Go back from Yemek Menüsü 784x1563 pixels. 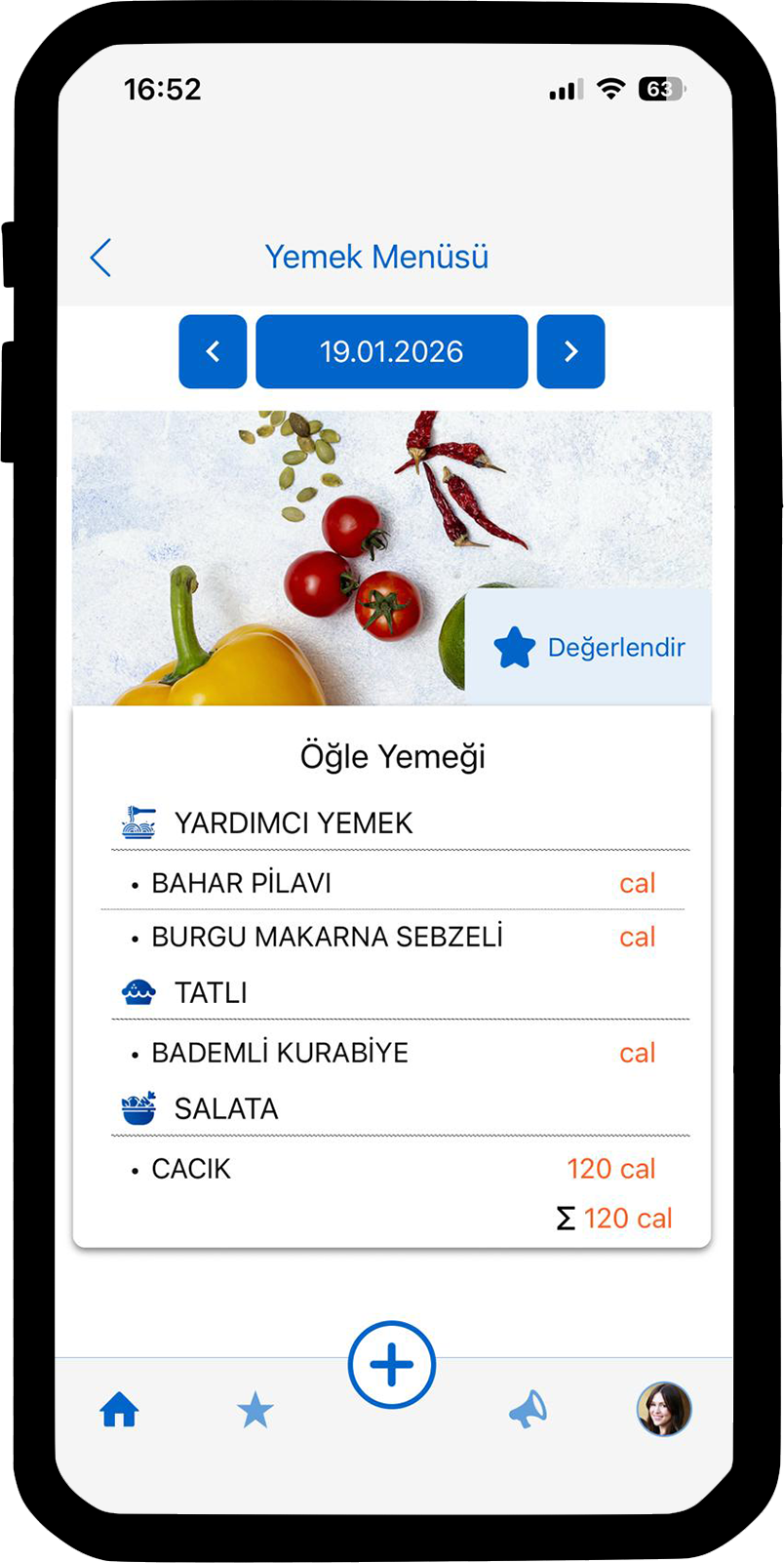pos(101,258)
